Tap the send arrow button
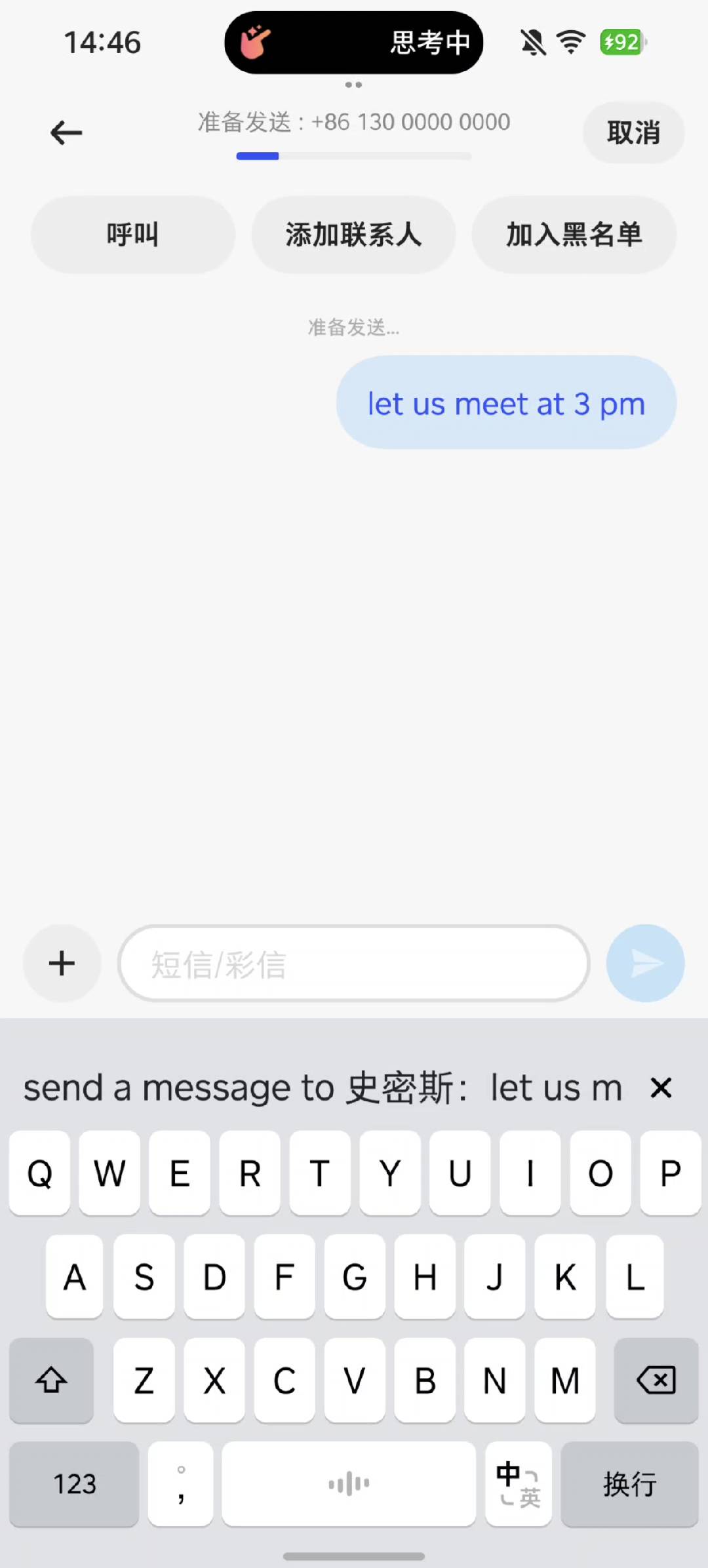 (x=645, y=964)
